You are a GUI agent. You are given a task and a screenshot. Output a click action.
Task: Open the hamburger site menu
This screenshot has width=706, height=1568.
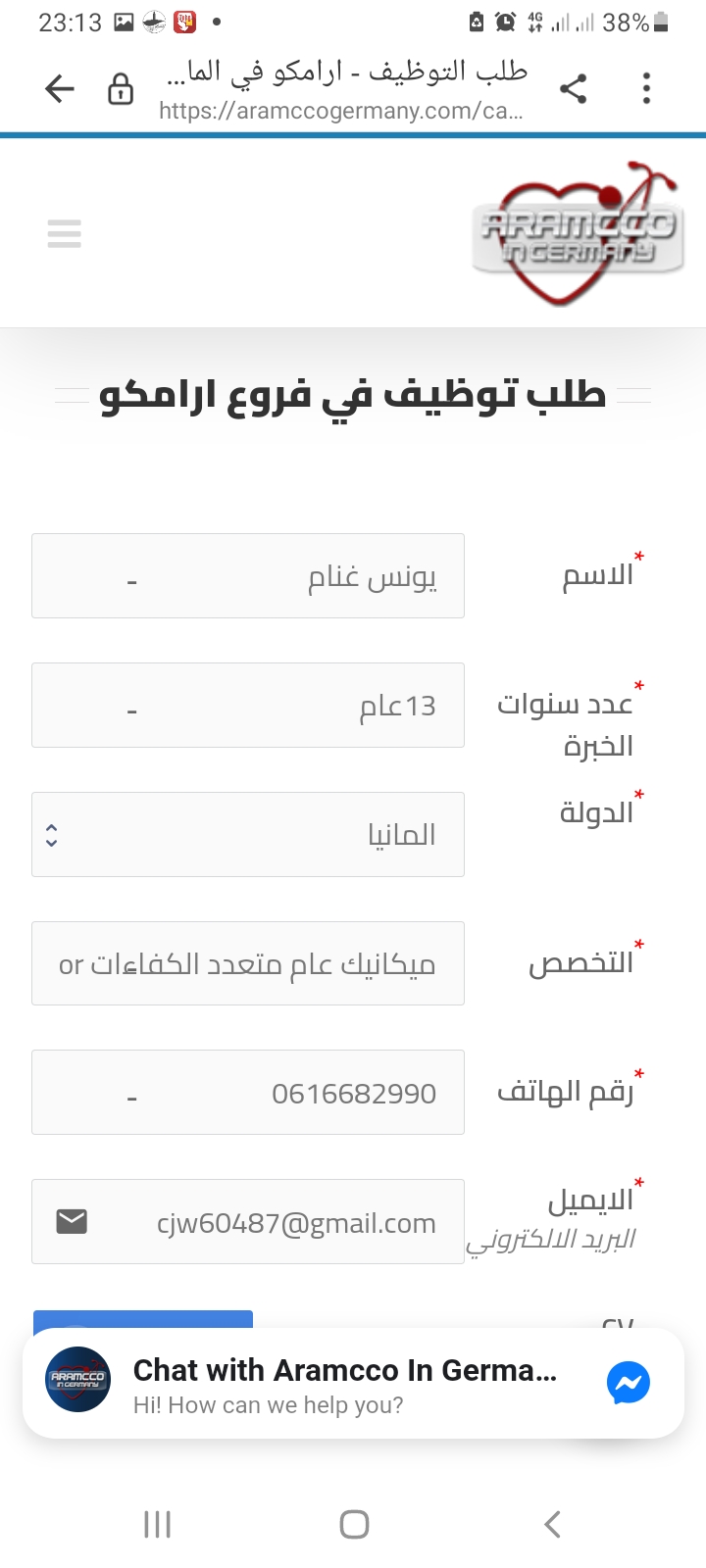[65, 233]
